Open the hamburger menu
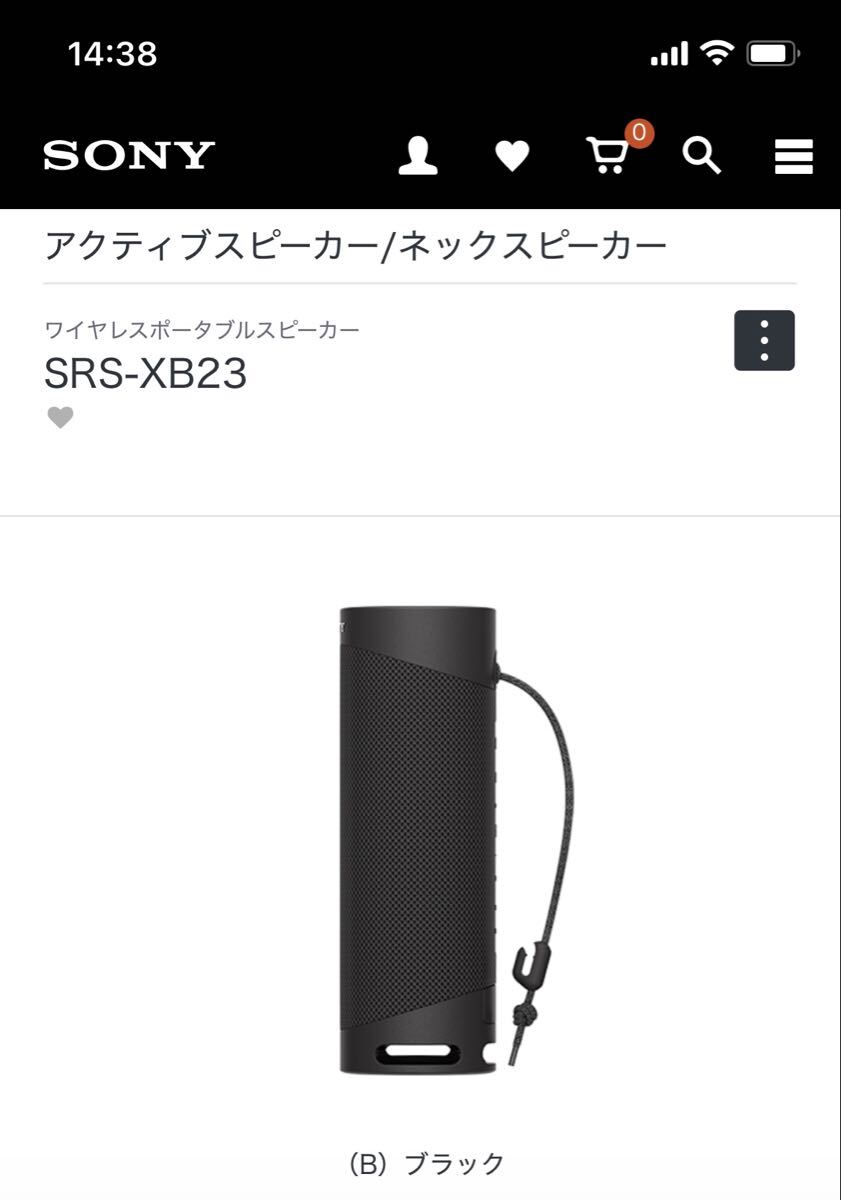841x1200 pixels. (794, 157)
